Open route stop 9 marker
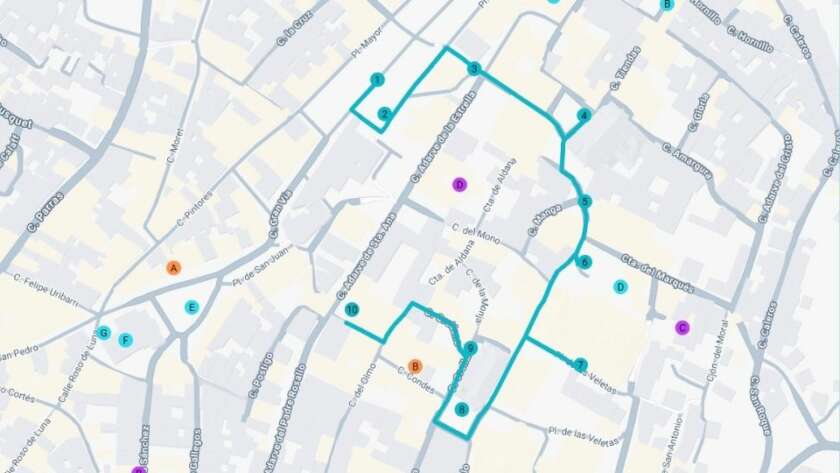This screenshot has height=473, width=840. [469, 348]
